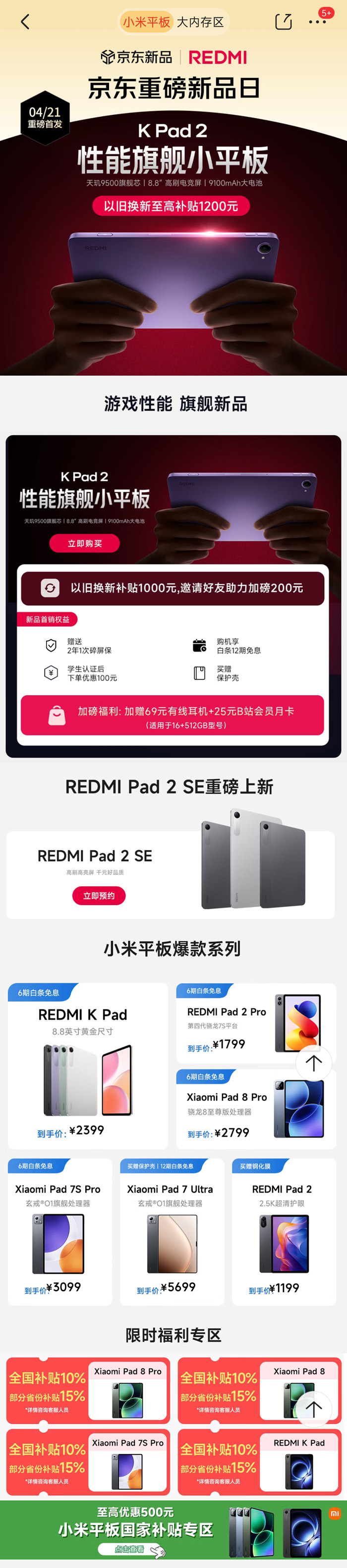Open Xiaomi Pad 8 Pro subsidy coupon
This screenshot has height=1568, width=347.
pos(88,1391)
